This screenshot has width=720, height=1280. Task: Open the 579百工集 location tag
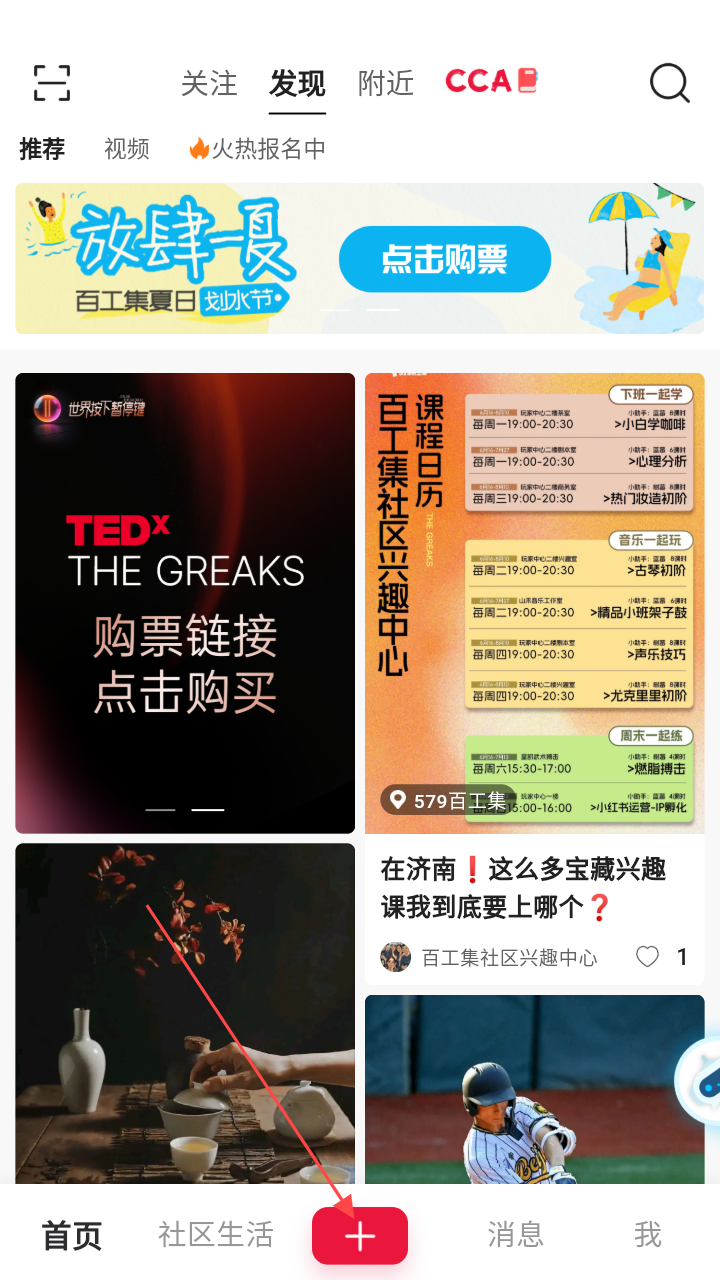click(444, 800)
